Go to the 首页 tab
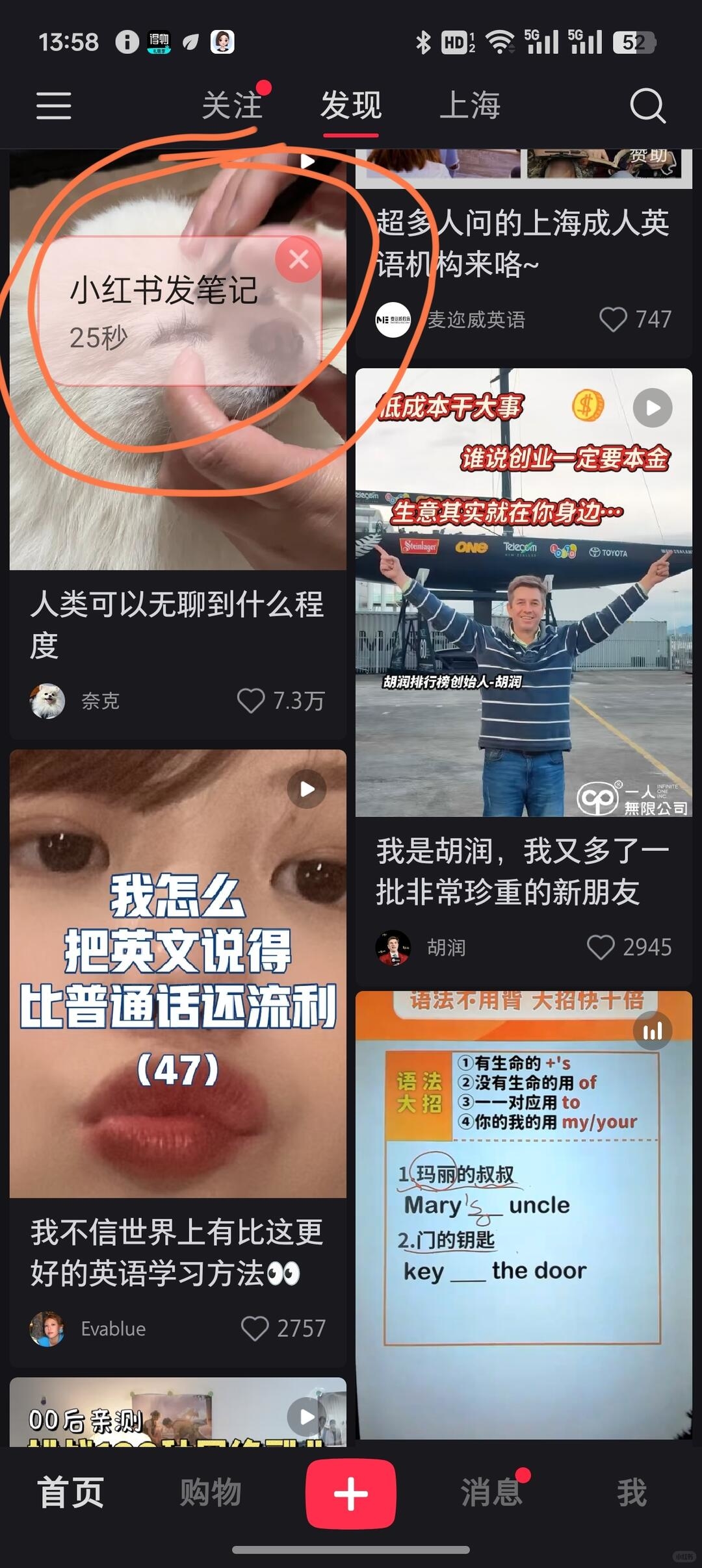 [x=70, y=1492]
